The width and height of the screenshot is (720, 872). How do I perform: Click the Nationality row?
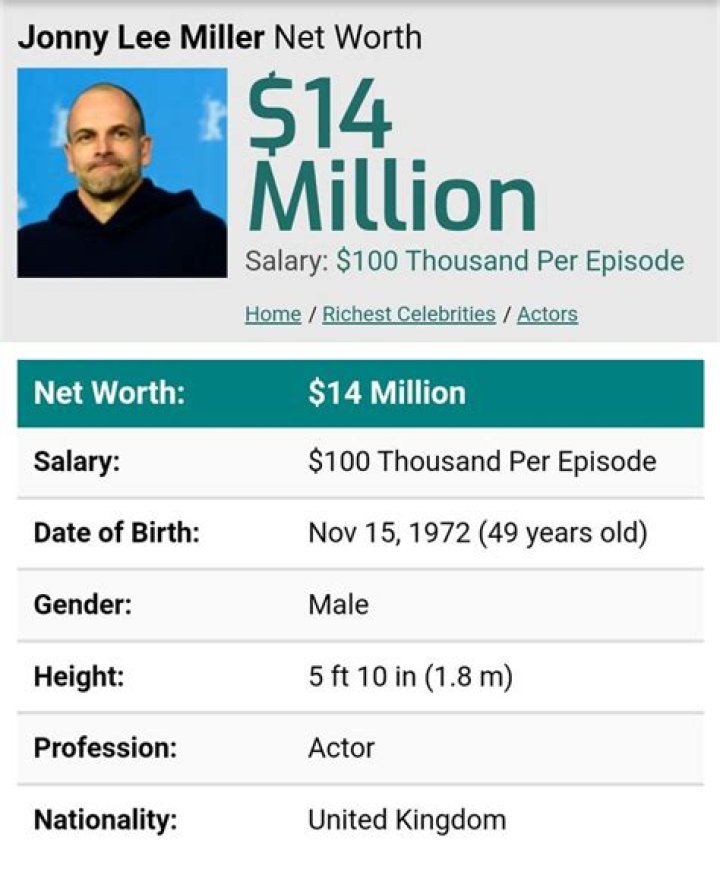360,820
